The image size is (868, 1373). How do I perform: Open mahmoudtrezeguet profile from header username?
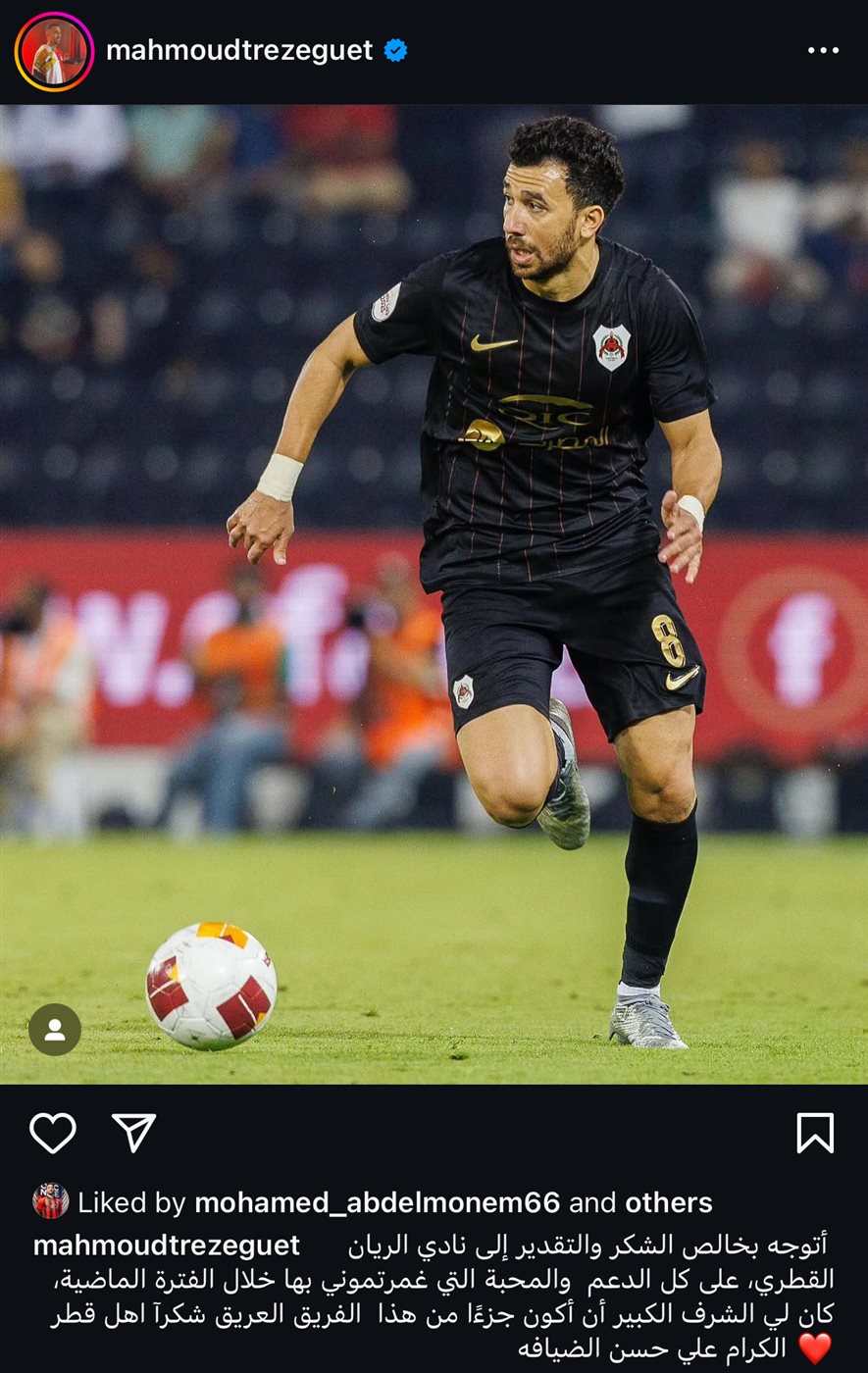(239, 51)
